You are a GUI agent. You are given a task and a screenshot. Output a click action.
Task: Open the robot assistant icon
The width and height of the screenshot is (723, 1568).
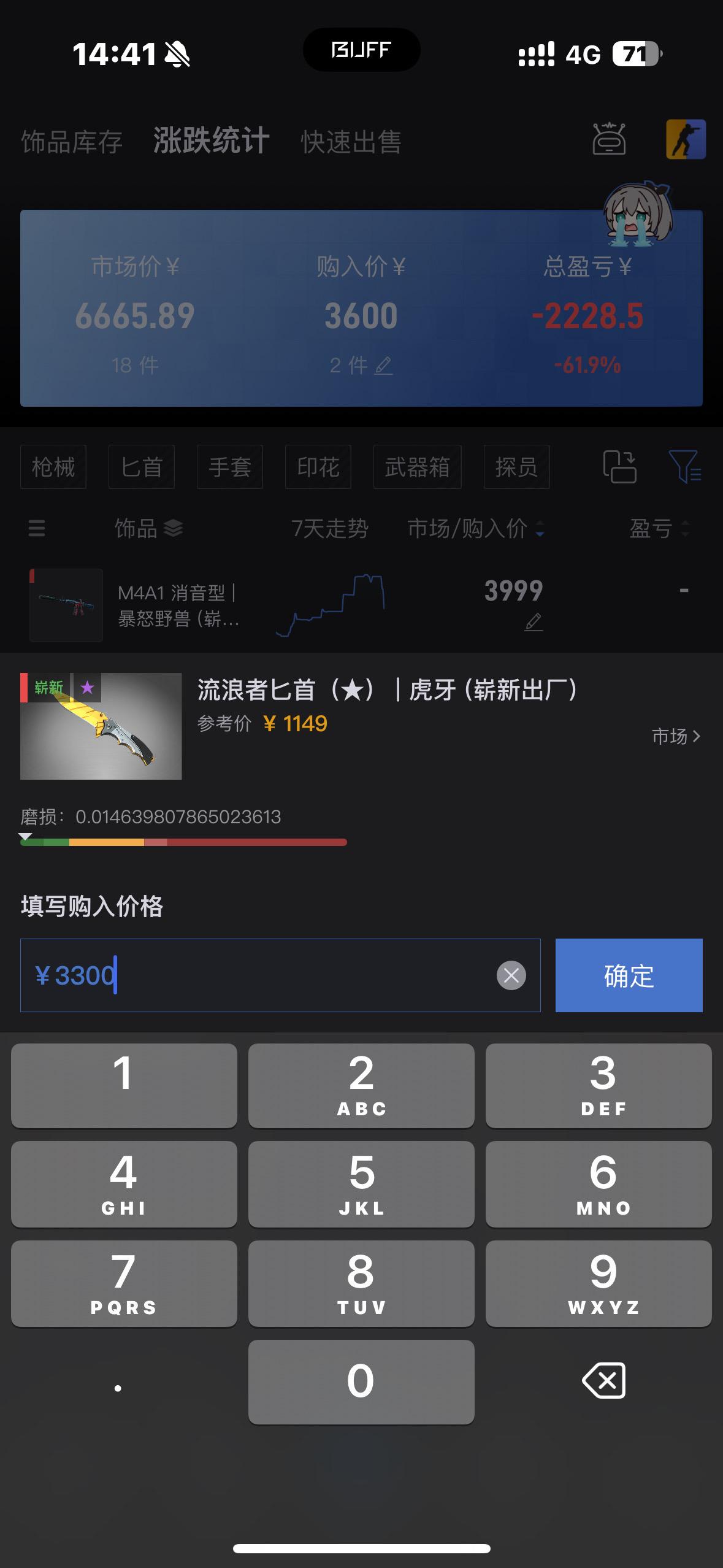[609, 140]
